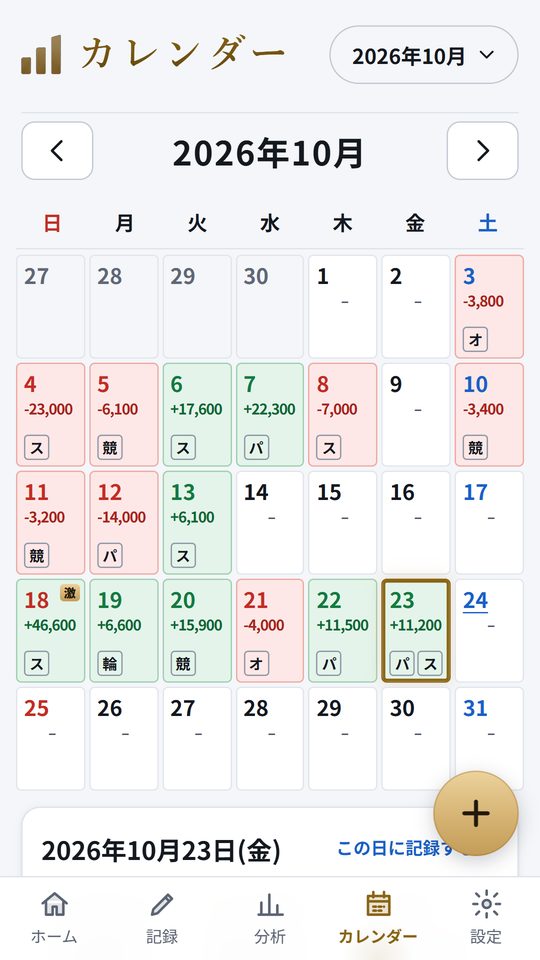Select October 18 with +46,600

click(51, 631)
